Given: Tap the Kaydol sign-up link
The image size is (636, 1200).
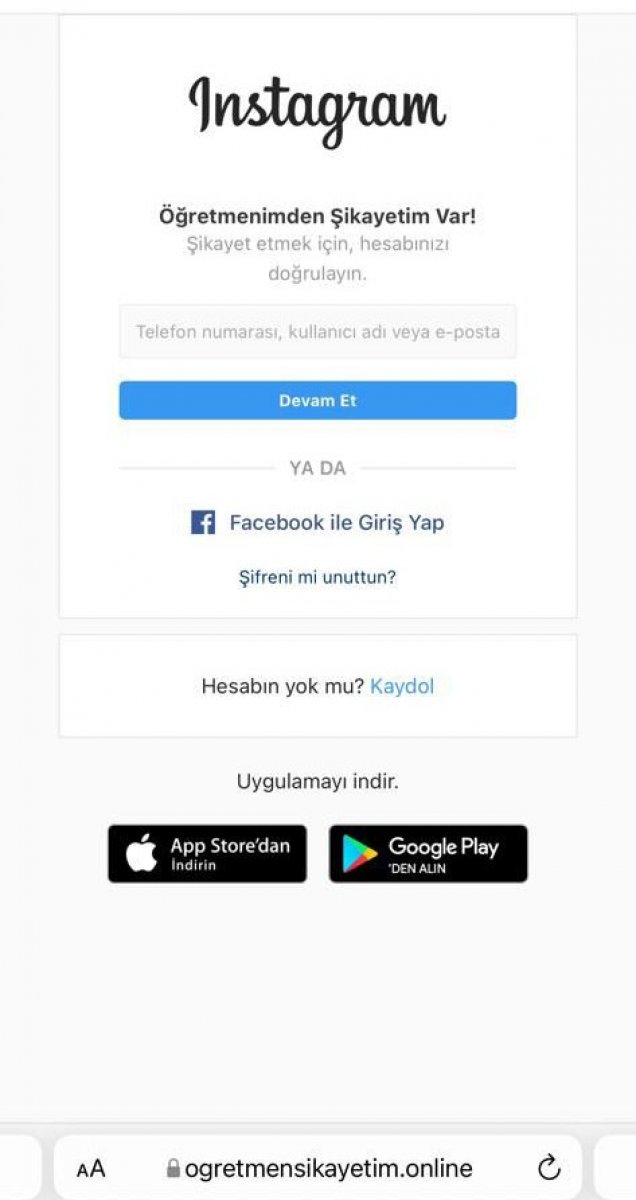Looking at the screenshot, I should point(402,686).
